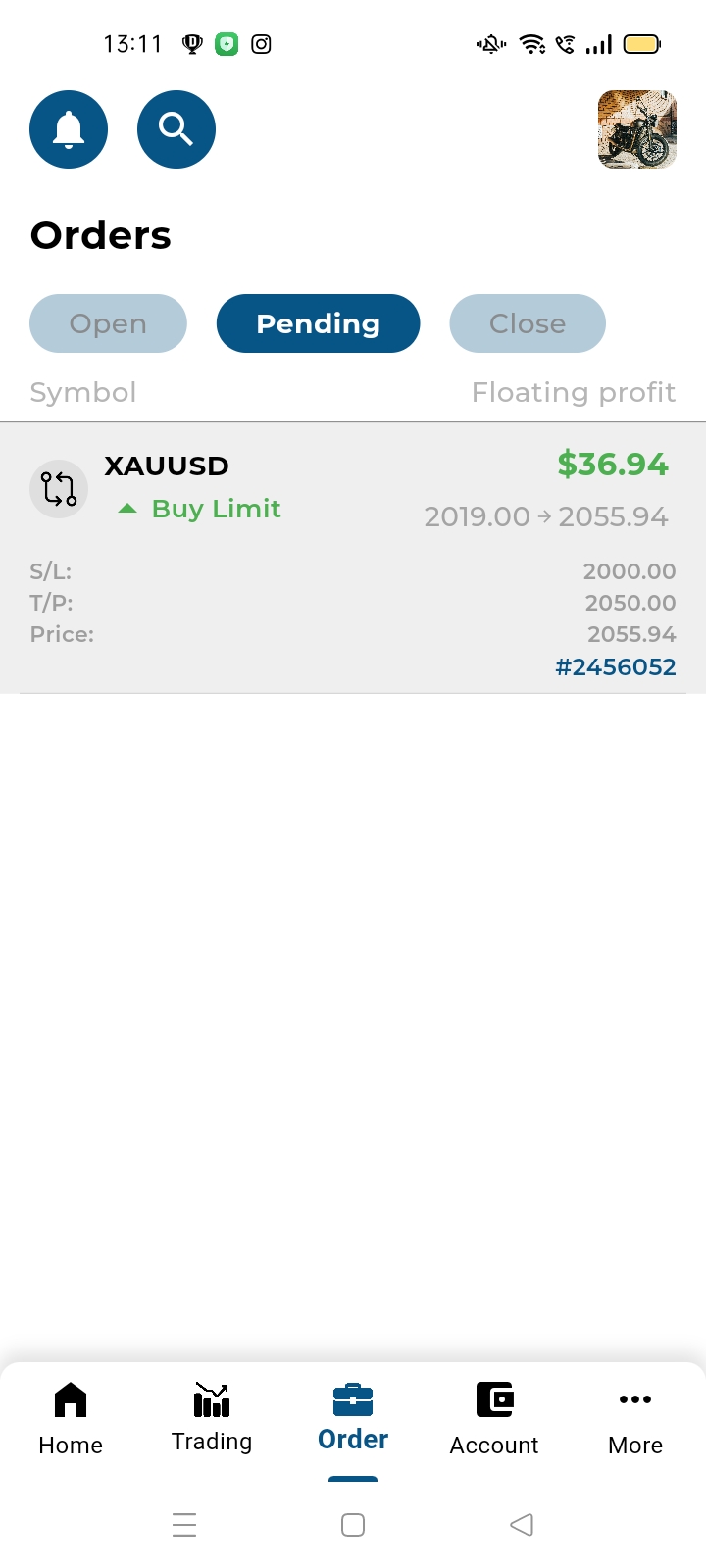Switch to the Open orders tab
Image resolution: width=706 pixels, height=1568 pixels.
coord(108,323)
